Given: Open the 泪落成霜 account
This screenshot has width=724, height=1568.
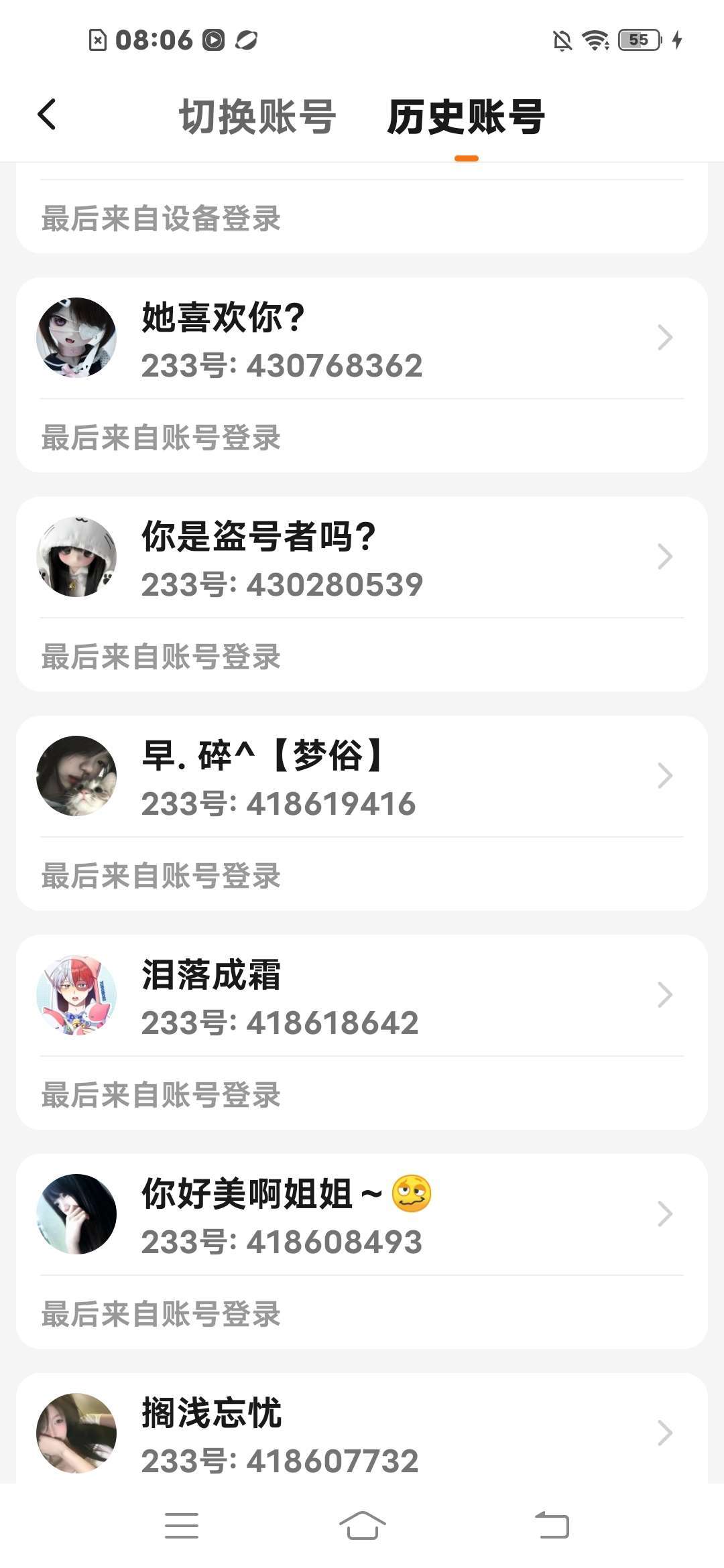Looking at the screenshot, I should click(362, 996).
